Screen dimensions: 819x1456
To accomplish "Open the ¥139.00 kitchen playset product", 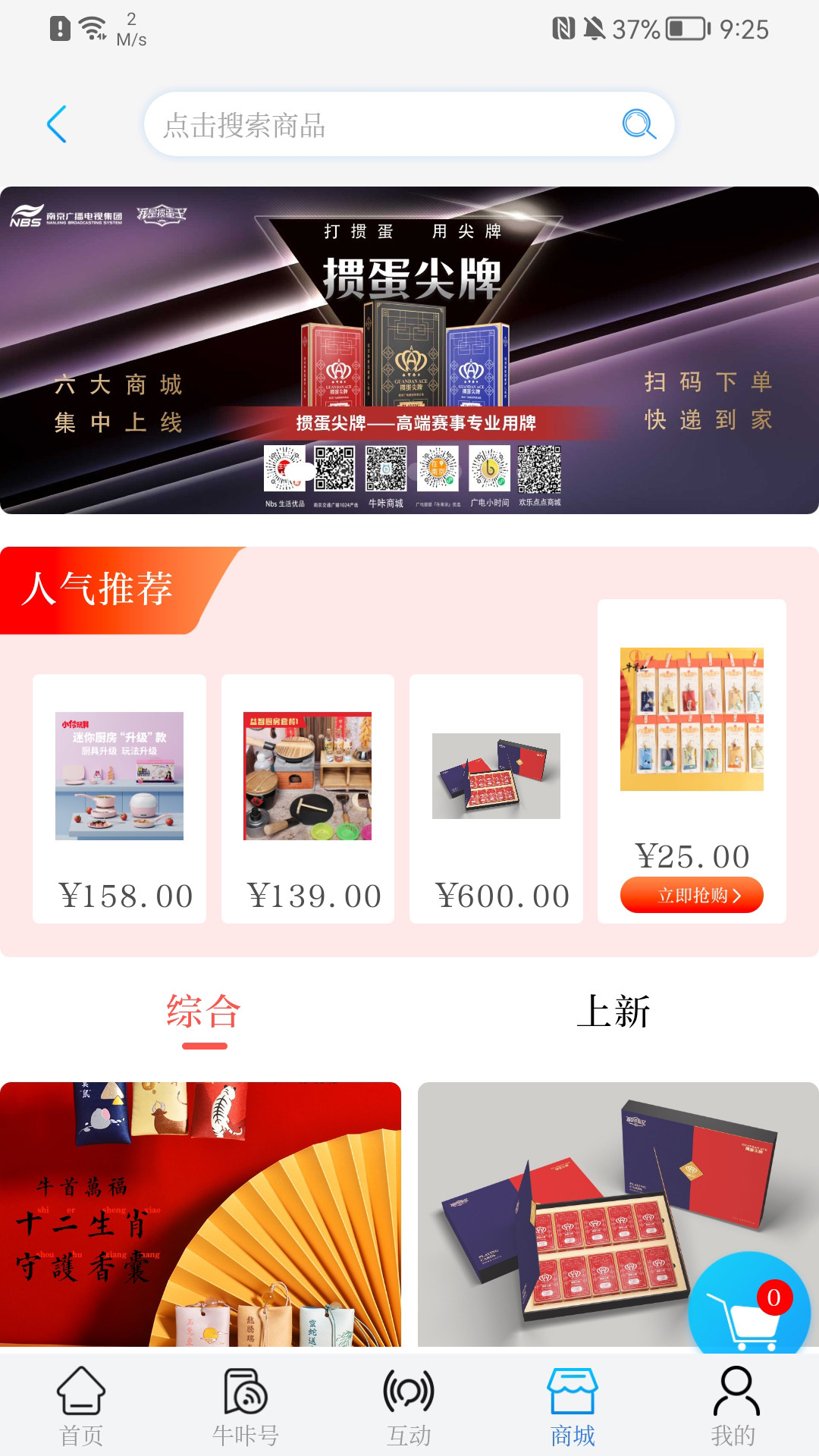I will click(x=307, y=798).
